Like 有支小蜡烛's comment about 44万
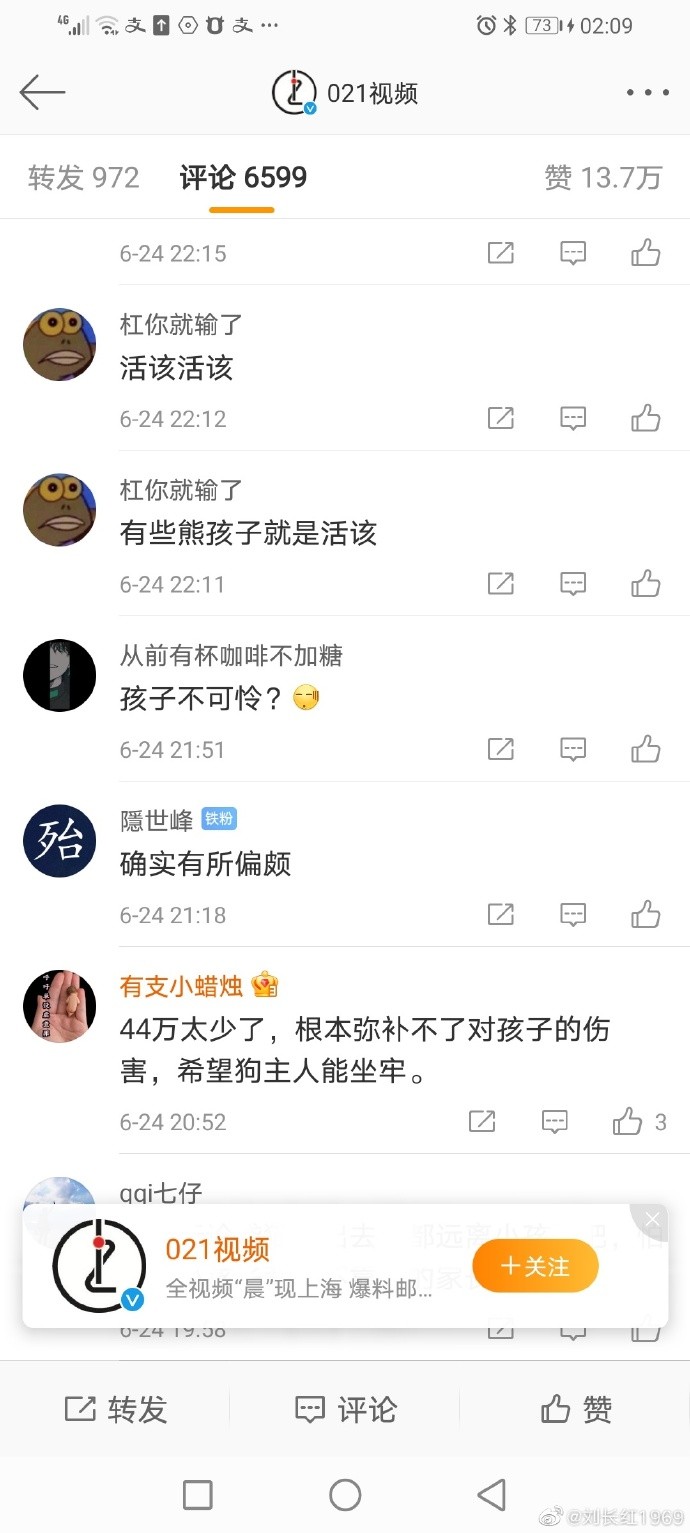The image size is (690, 1533). 628,1121
